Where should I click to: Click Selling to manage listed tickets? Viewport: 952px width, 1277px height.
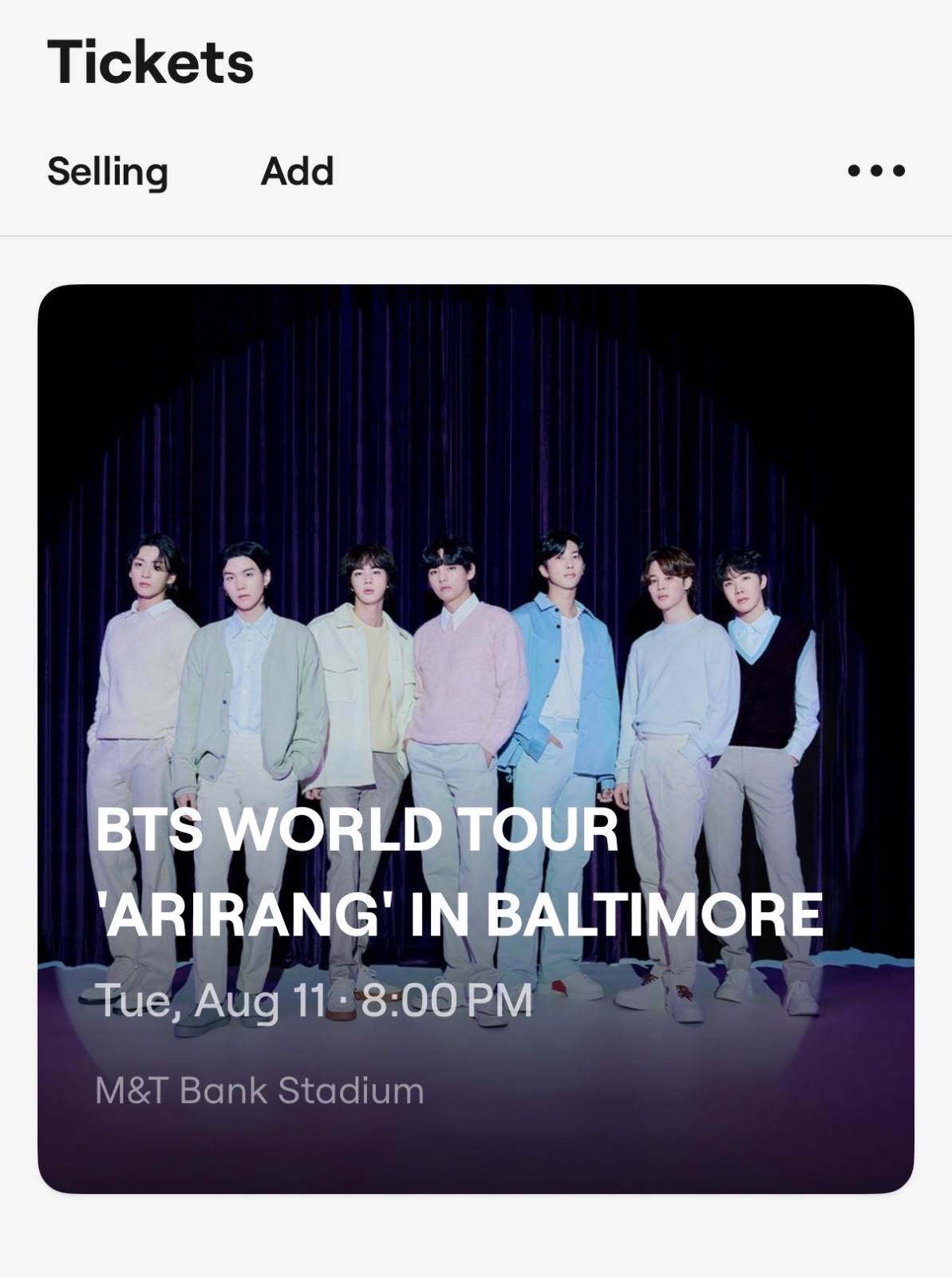pyautogui.click(x=109, y=170)
